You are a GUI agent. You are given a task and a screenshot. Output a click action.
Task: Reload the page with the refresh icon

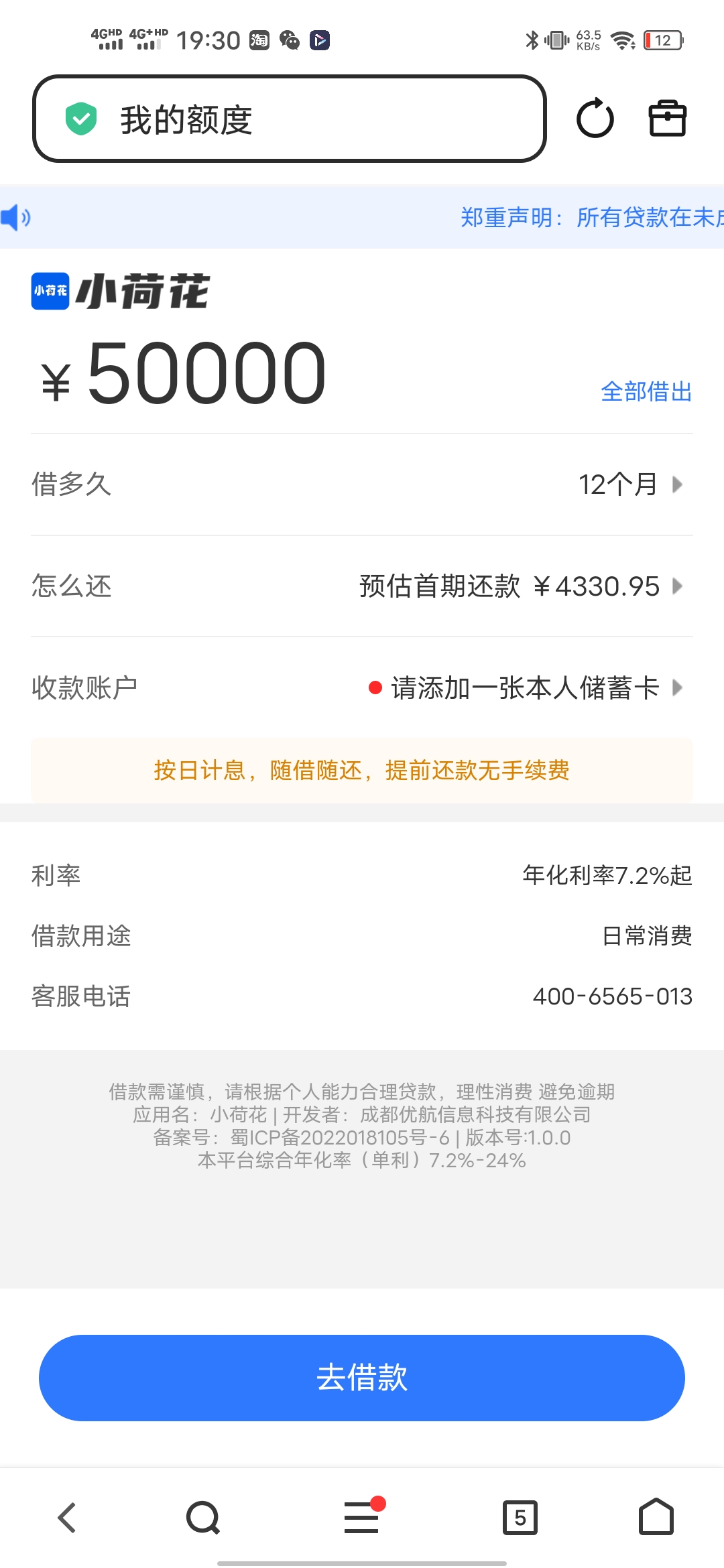[595, 119]
